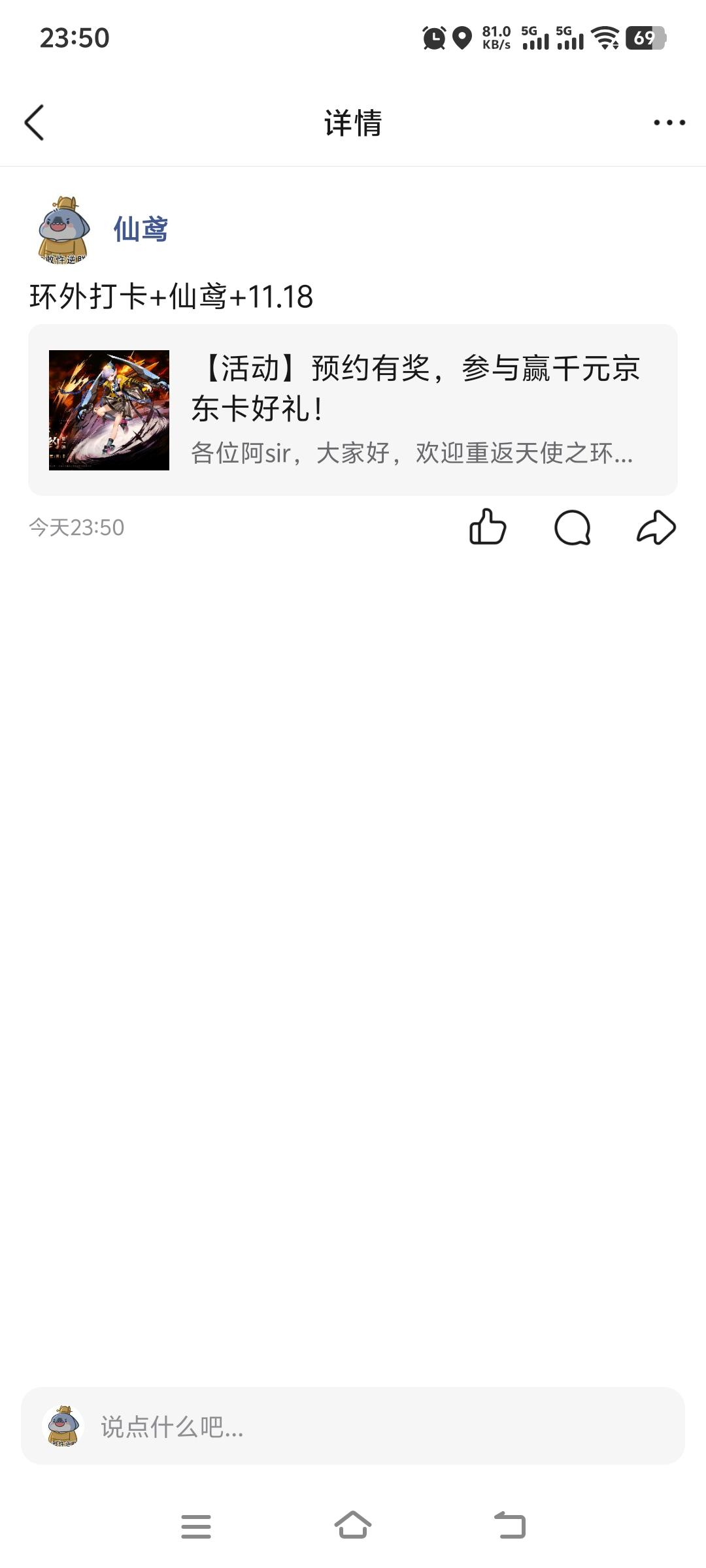
Task: Like this post with the thumbs-up
Action: point(488,527)
